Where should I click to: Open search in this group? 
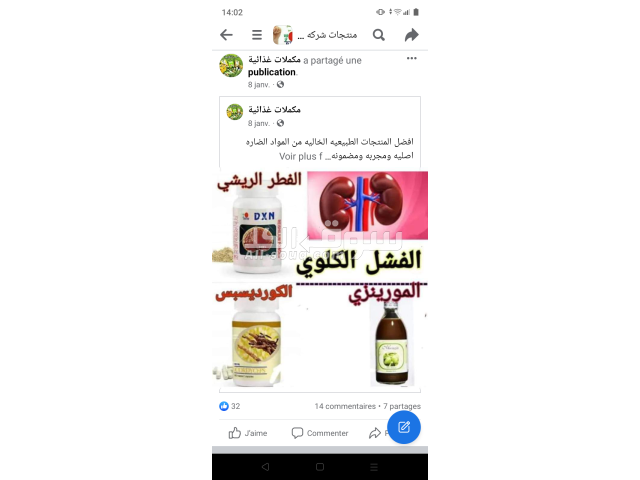[379, 34]
